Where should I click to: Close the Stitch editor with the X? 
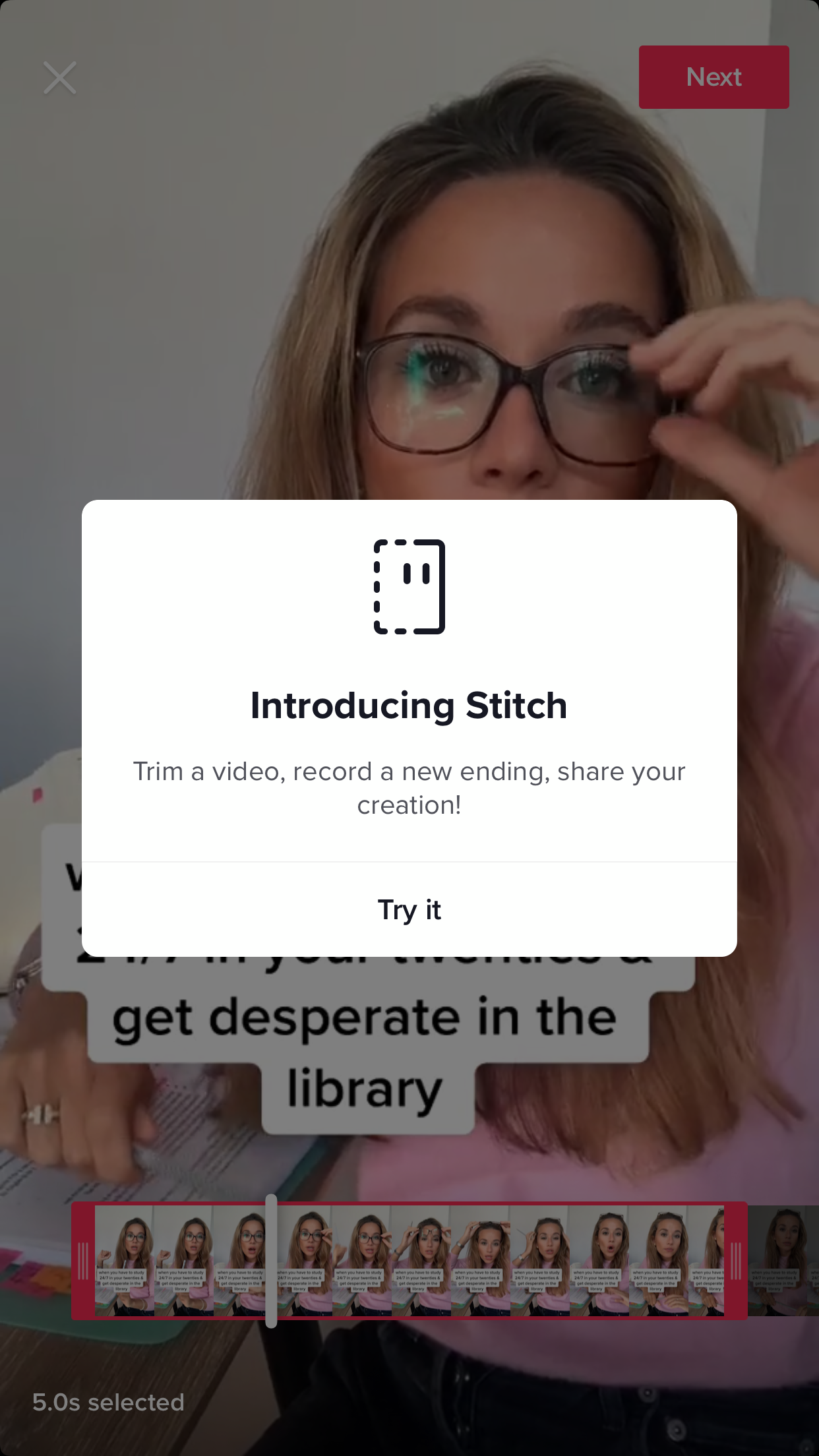point(60,78)
